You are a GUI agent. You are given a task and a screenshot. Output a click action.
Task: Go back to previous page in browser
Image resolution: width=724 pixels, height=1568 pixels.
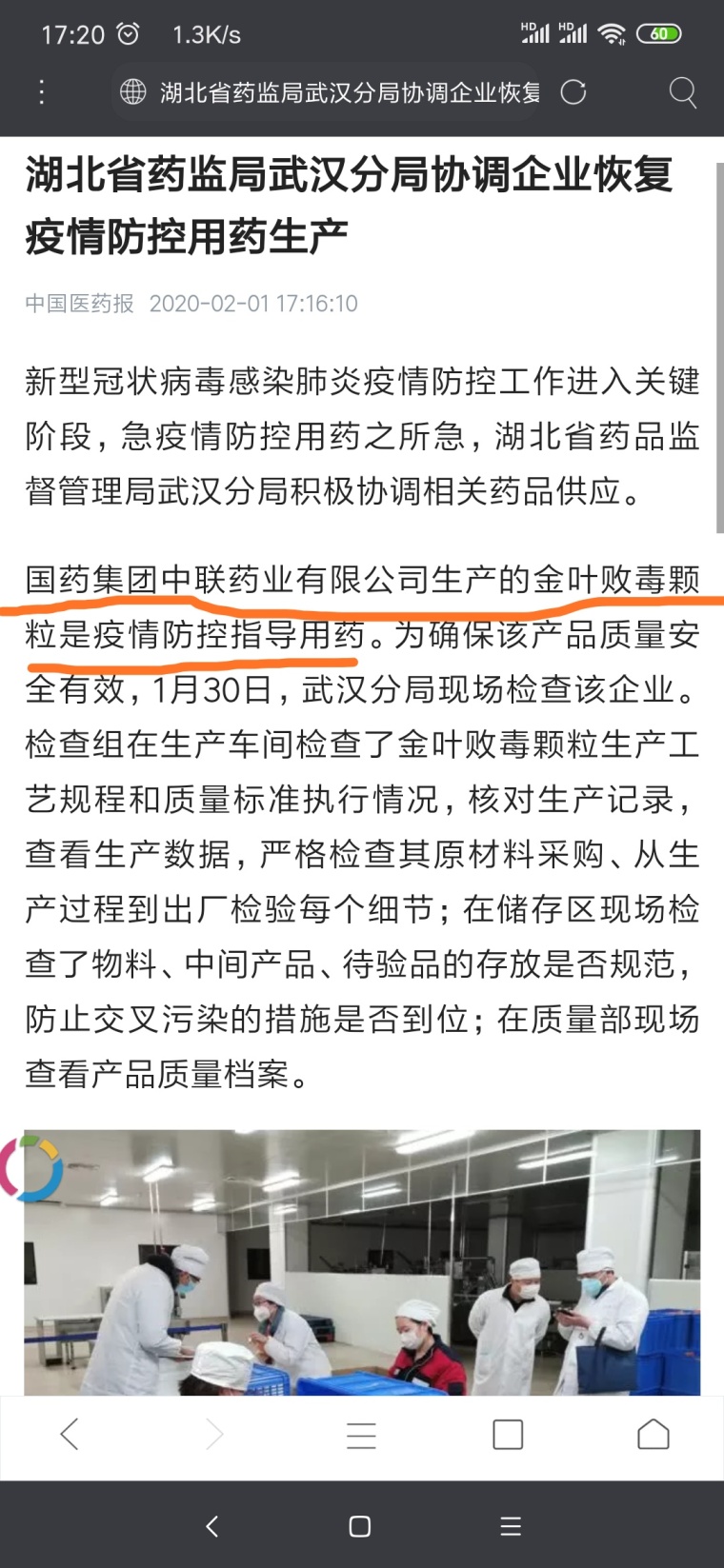pyautogui.click(x=70, y=1434)
